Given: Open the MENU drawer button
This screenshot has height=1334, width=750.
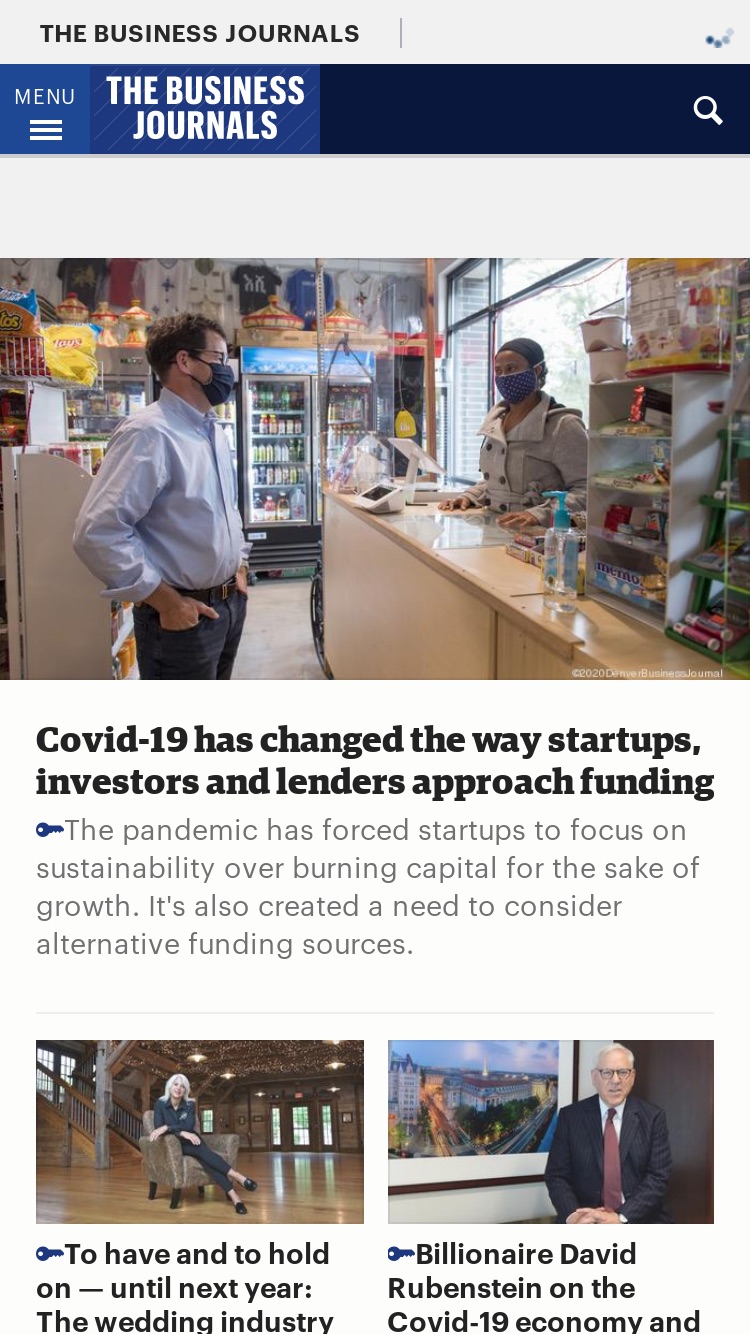Looking at the screenshot, I should (45, 110).
